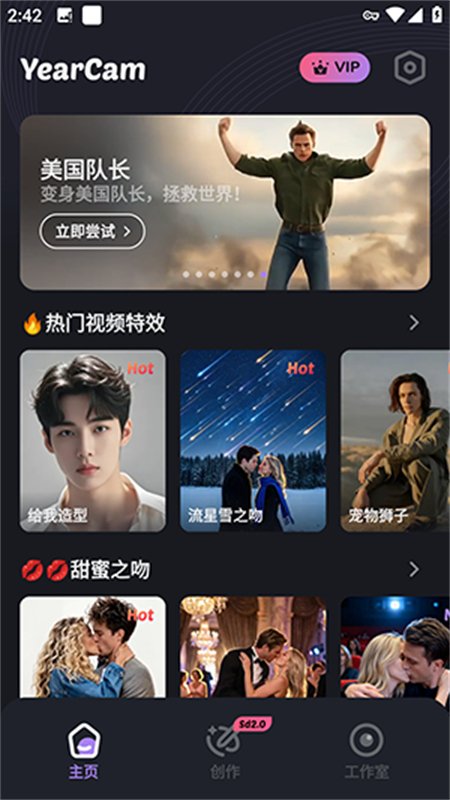Open the curly-haired couple kiss card
The height and width of the screenshot is (800, 450).
[92, 647]
